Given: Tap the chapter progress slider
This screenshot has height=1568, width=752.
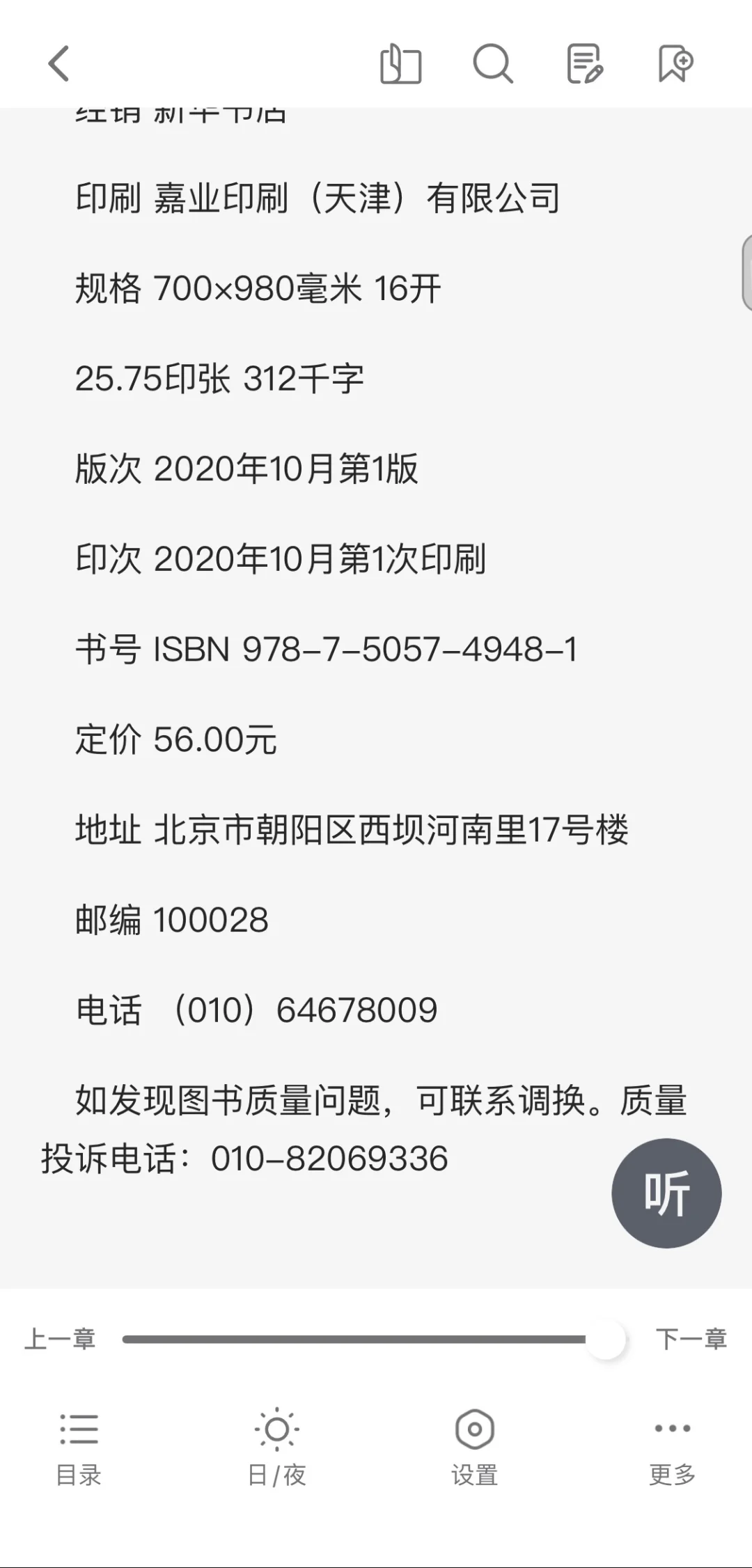Looking at the screenshot, I should point(375,1339).
